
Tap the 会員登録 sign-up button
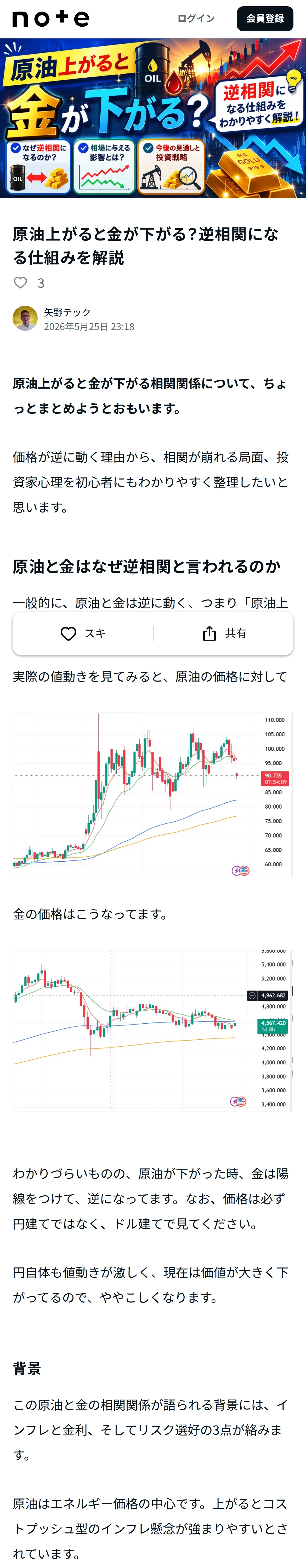[x=265, y=19]
